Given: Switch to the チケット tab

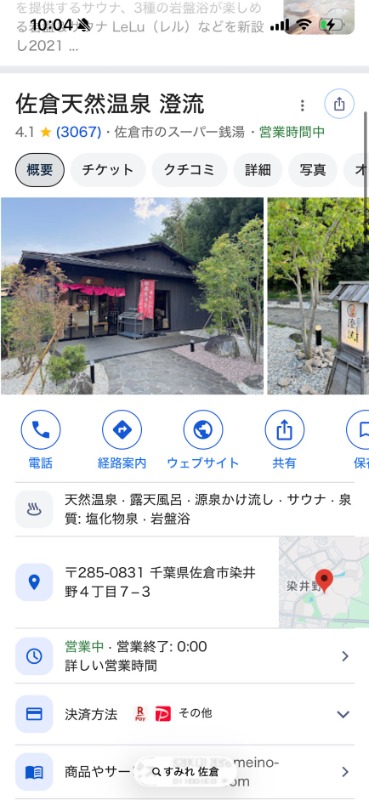Looking at the screenshot, I should coord(108,170).
